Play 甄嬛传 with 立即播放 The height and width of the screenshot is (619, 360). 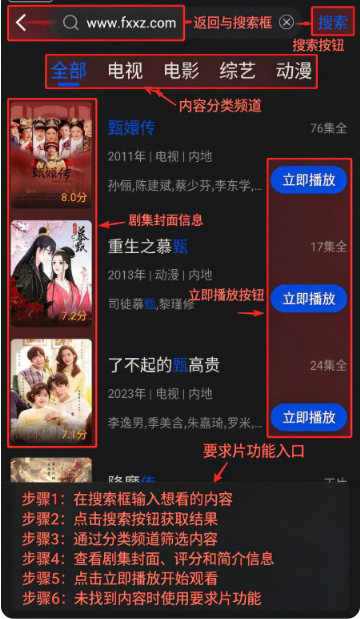click(x=309, y=180)
